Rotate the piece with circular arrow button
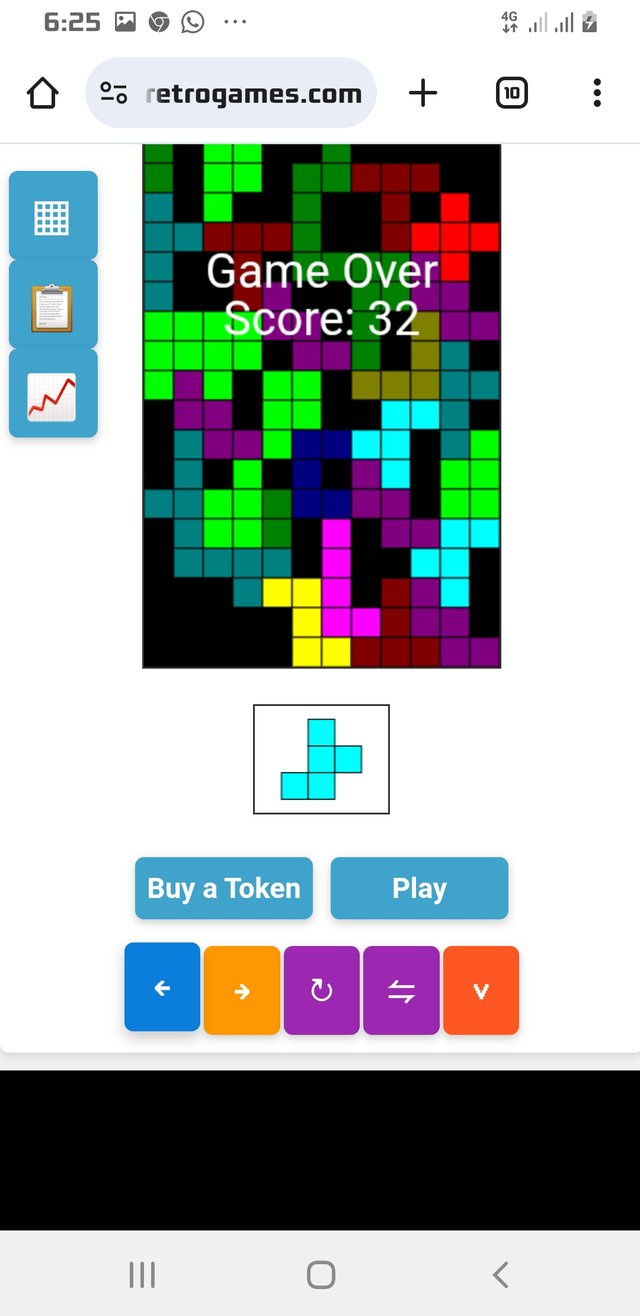 click(x=321, y=990)
